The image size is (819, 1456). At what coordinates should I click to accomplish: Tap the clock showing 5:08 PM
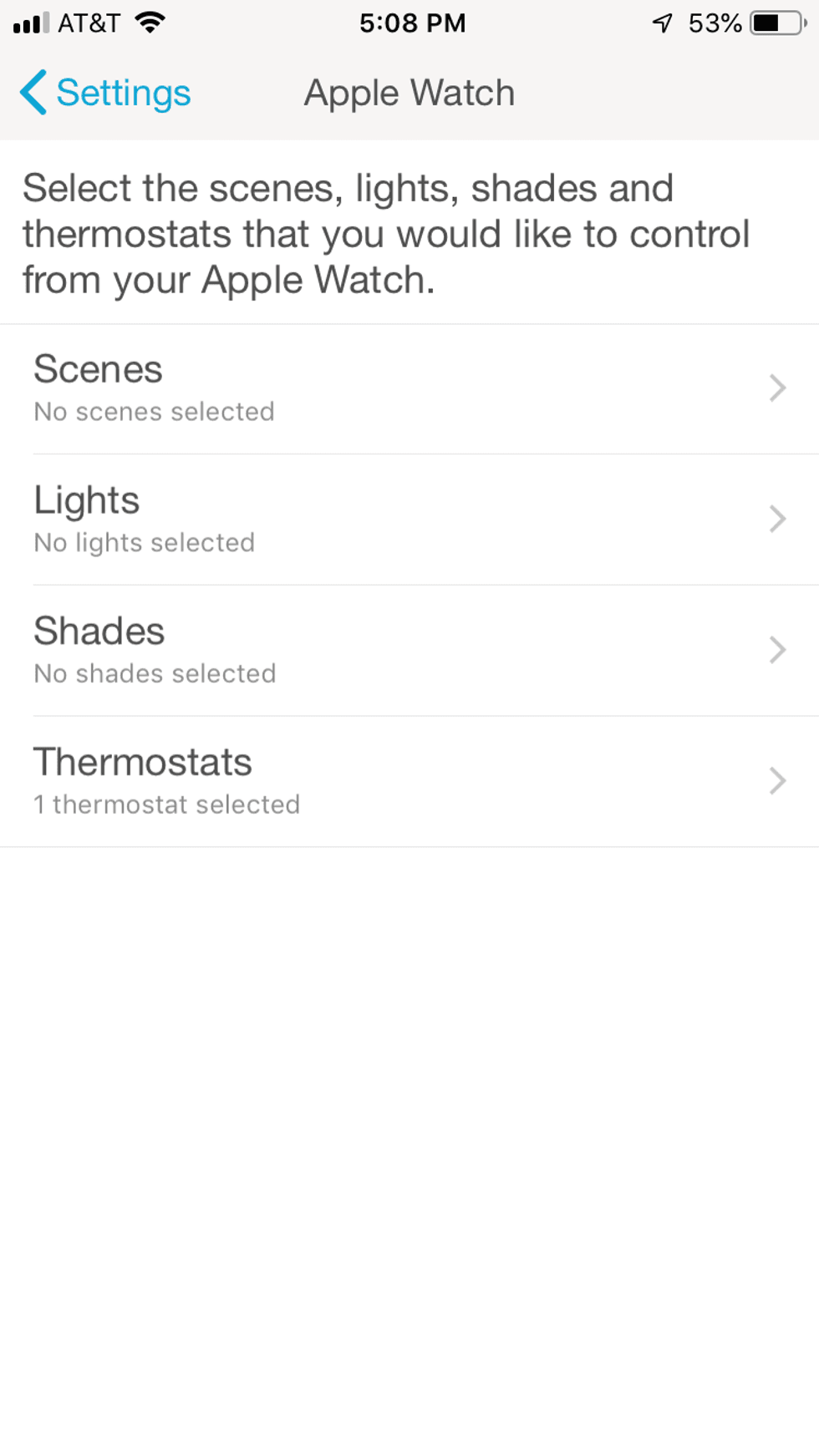pyautogui.click(x=412, y=23)
